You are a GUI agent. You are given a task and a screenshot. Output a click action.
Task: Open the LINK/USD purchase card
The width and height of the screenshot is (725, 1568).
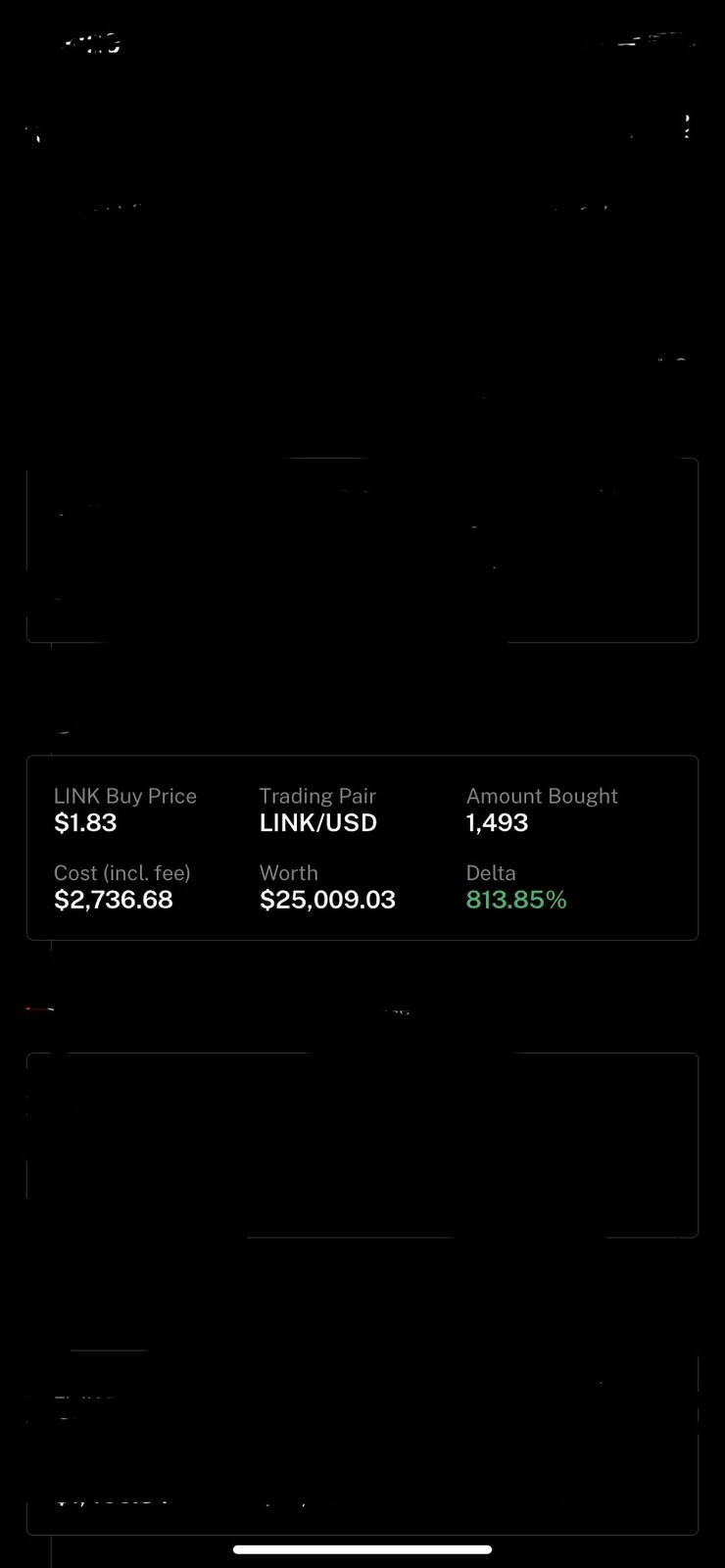(x=362, y=848)
